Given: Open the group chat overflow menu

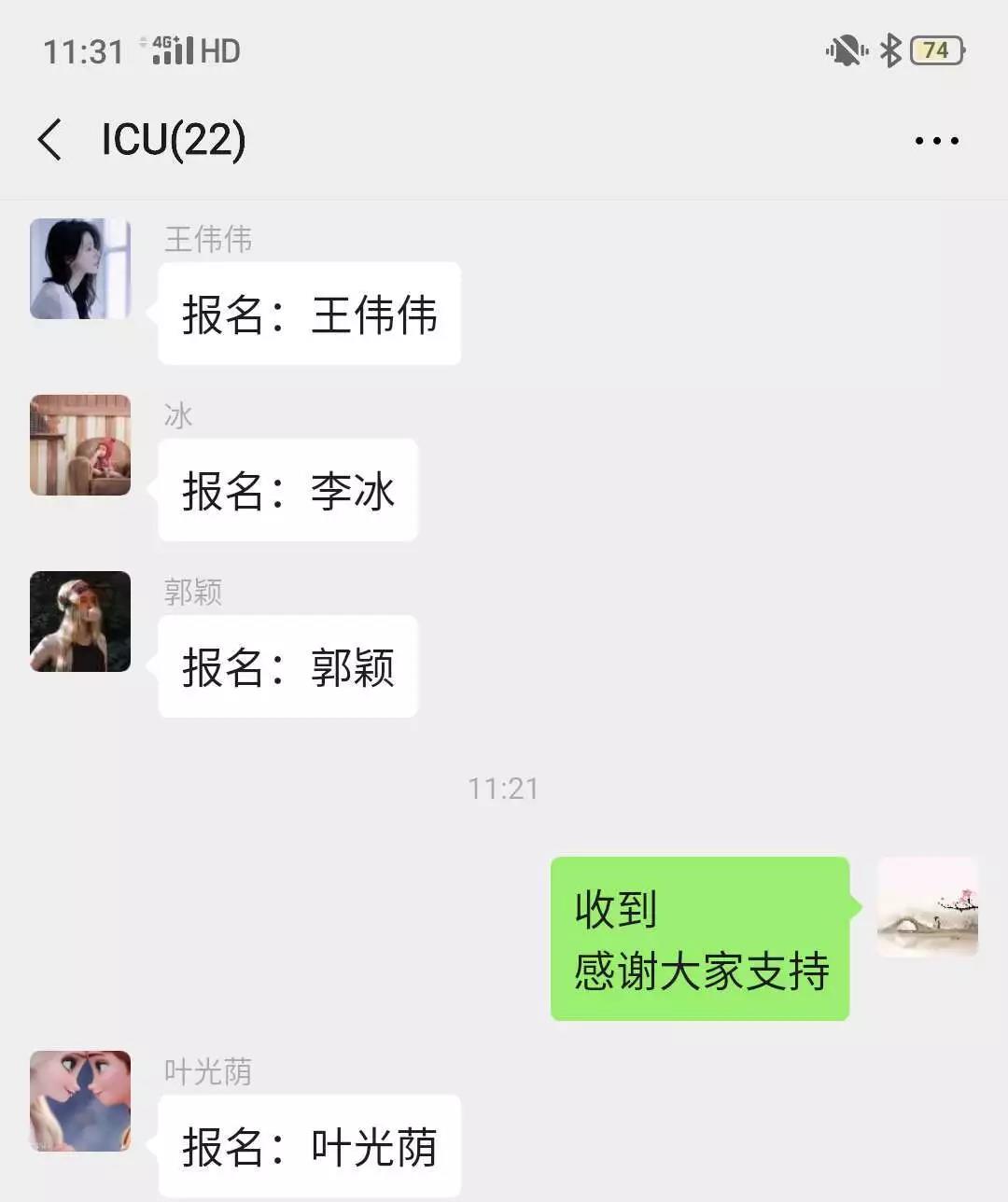Looking at the screenshot, I should (936, 141).
